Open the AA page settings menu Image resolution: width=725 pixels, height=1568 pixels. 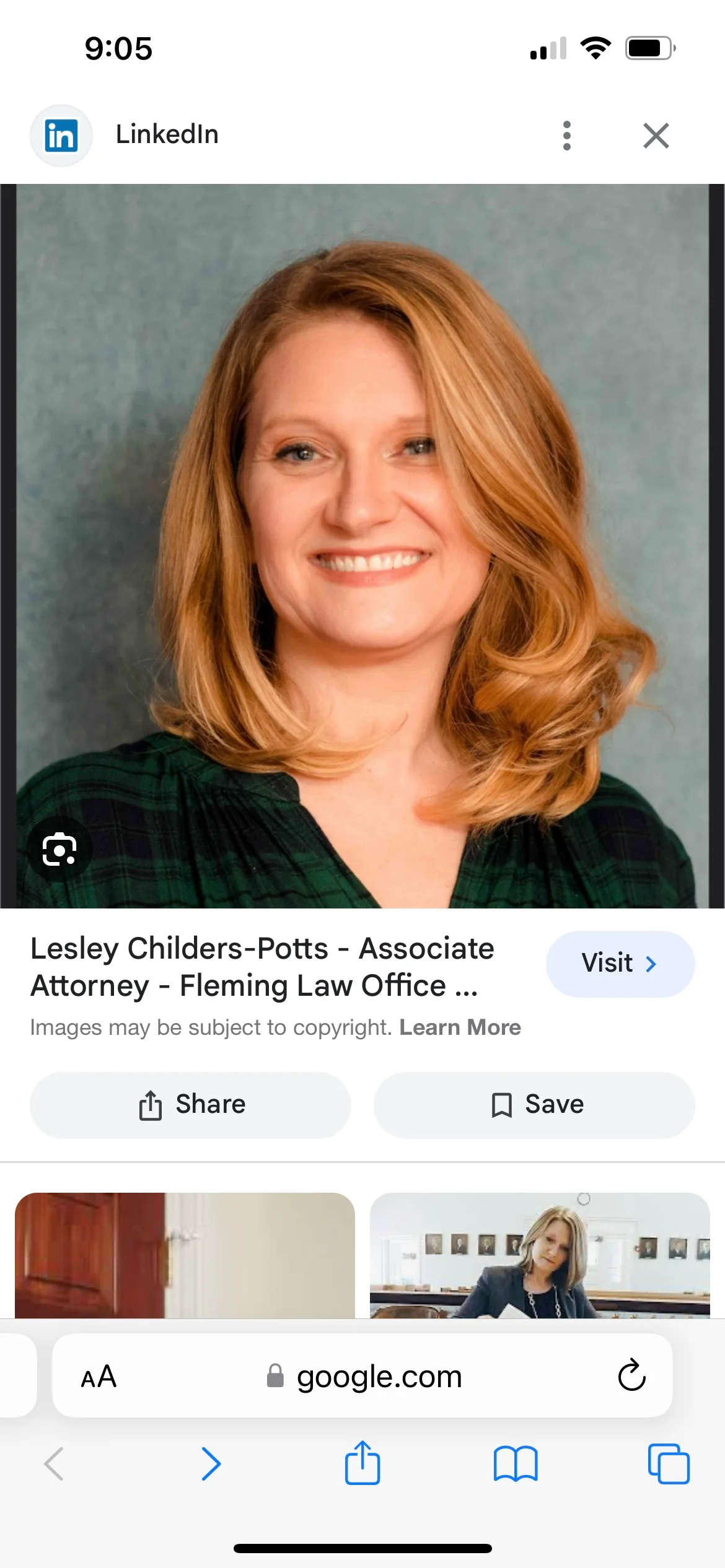(99, 1376)
